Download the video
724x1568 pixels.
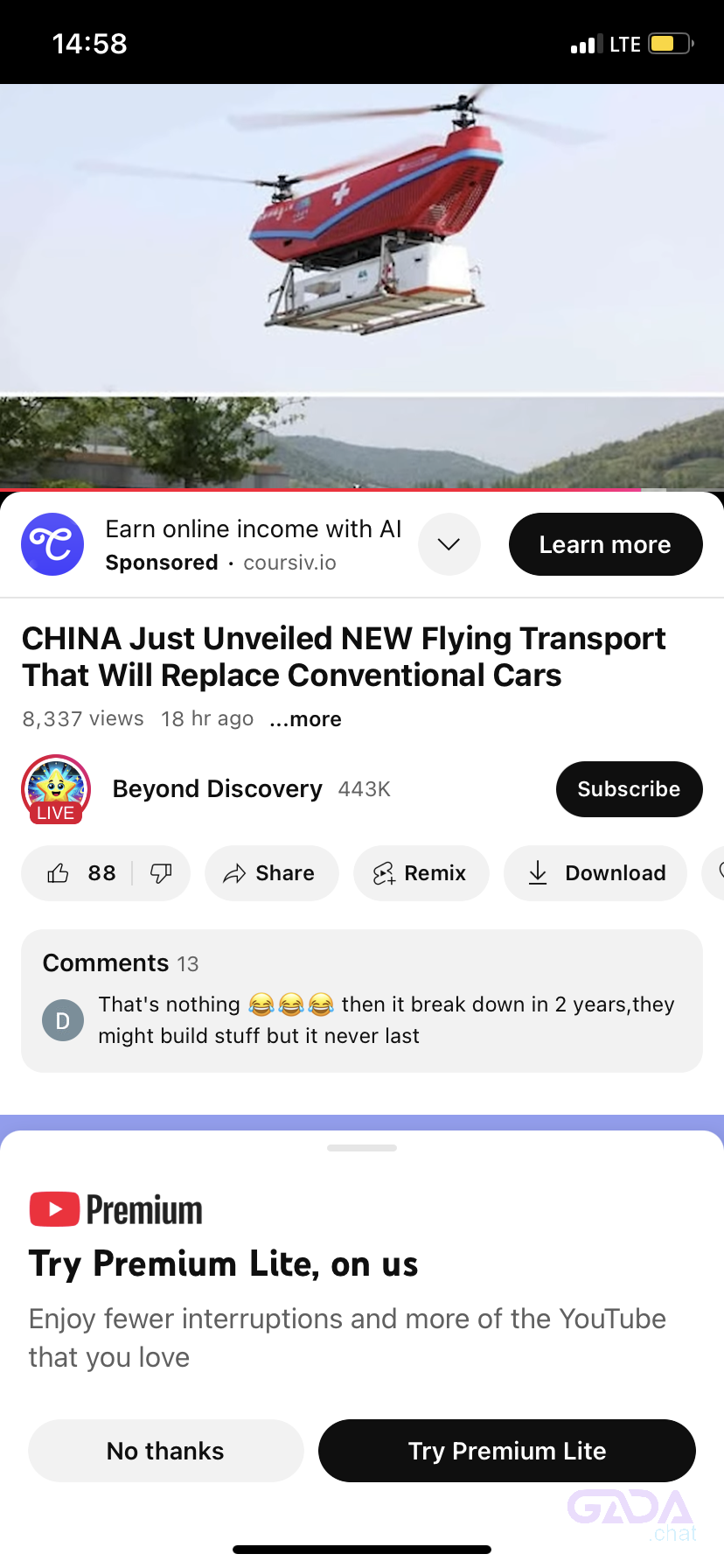pos(595,873)
